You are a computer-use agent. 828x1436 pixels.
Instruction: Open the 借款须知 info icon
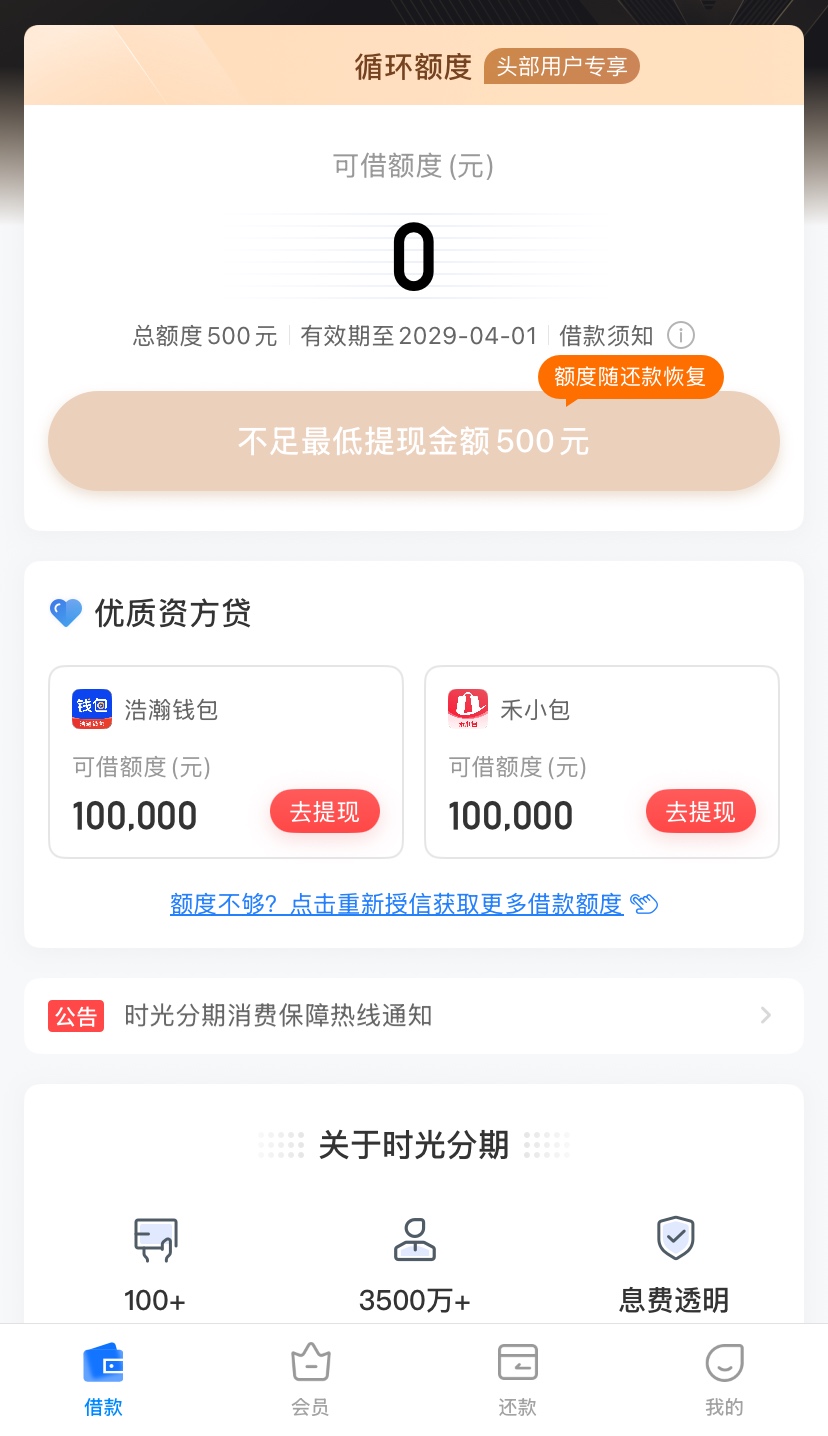point(681,335)
